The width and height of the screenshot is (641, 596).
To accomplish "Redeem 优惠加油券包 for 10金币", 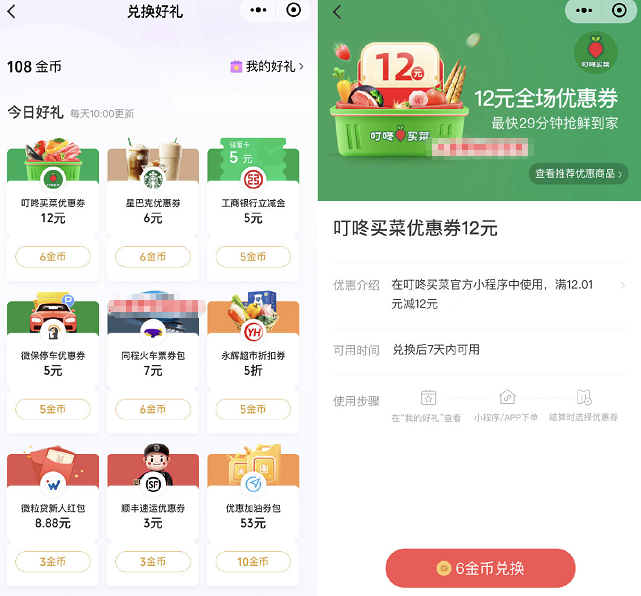I will pyautogui.click(x=253, y=561).
